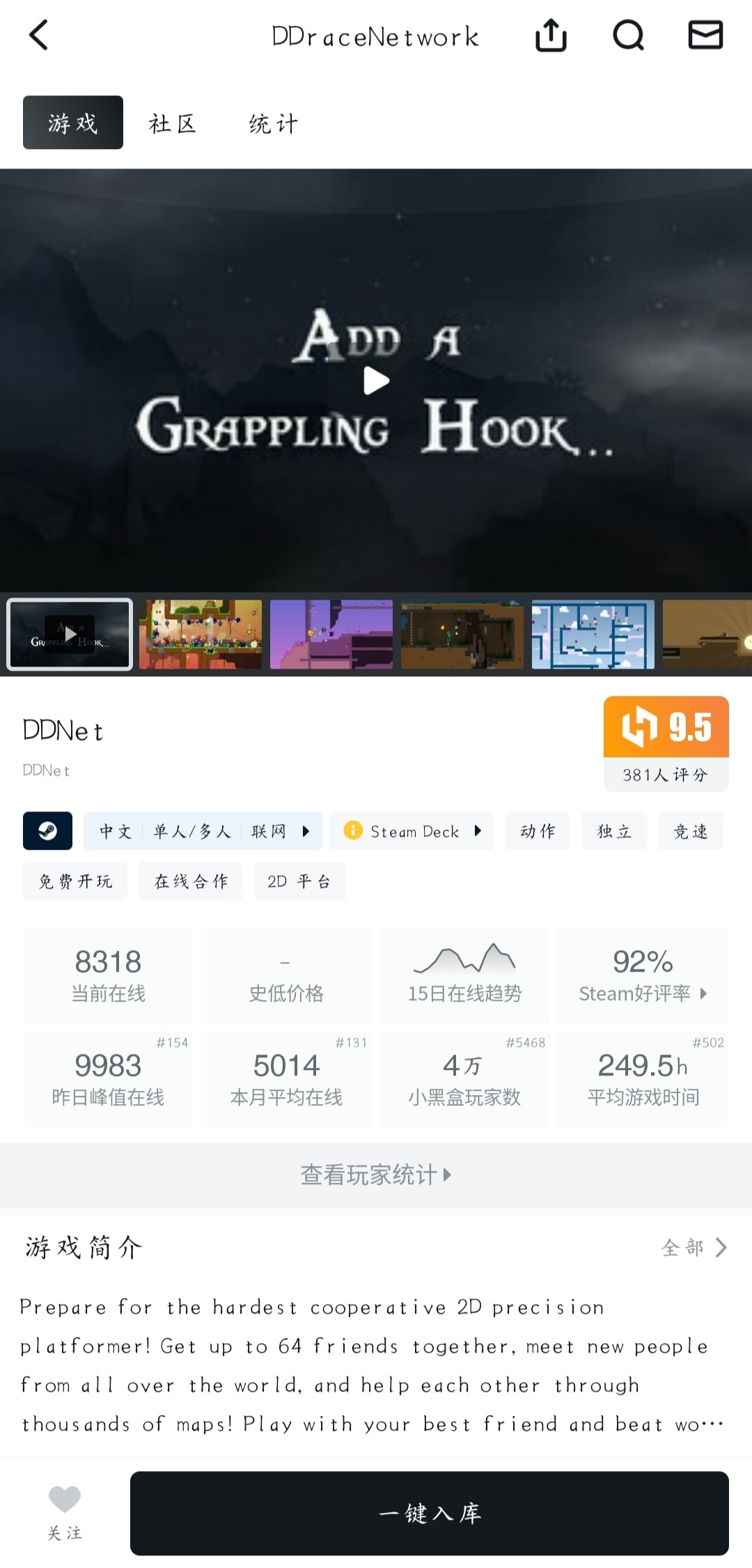This screenshot has height=1568, width=752.
Task: Share the DDraceNetwork page
Action: [551, 35]
